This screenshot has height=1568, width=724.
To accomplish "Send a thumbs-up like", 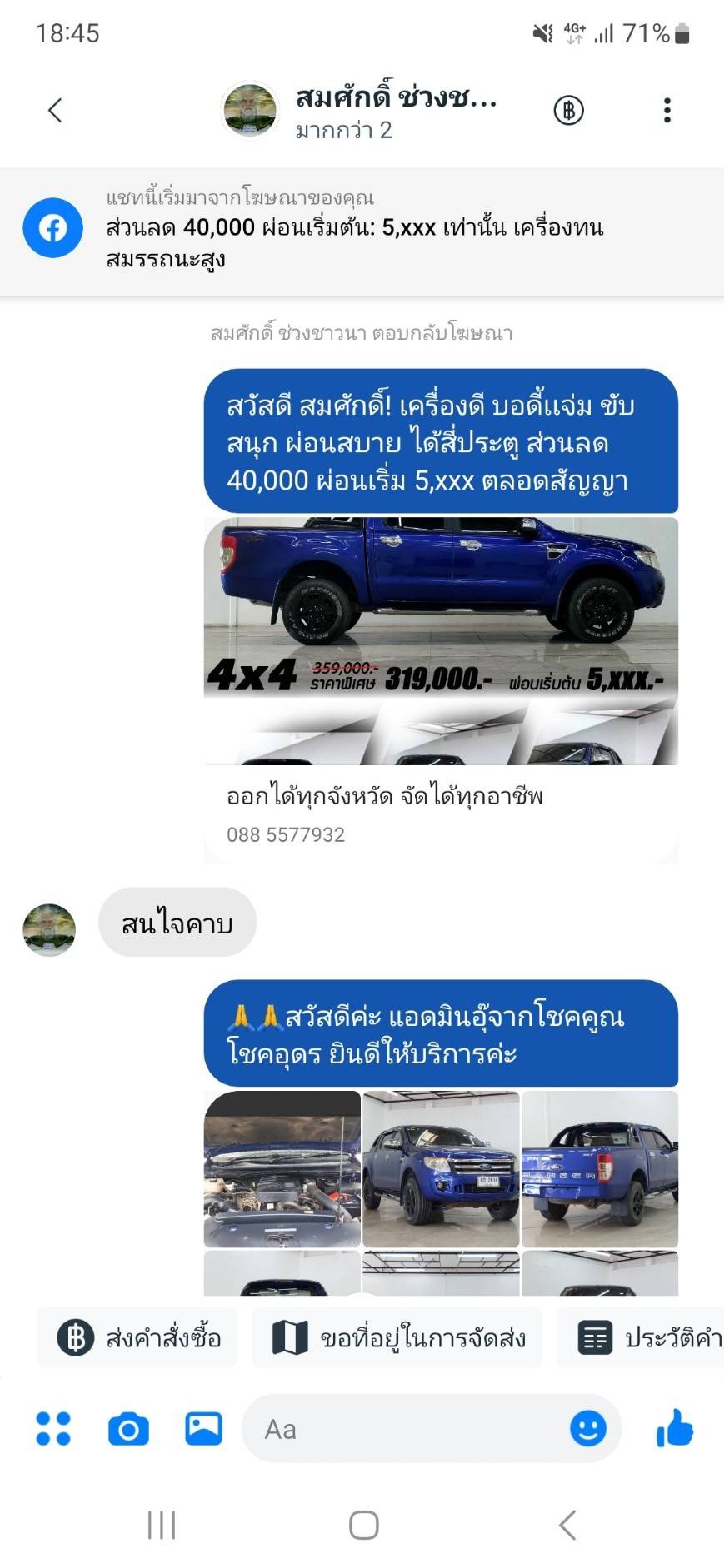I will tap(674, 1427).
